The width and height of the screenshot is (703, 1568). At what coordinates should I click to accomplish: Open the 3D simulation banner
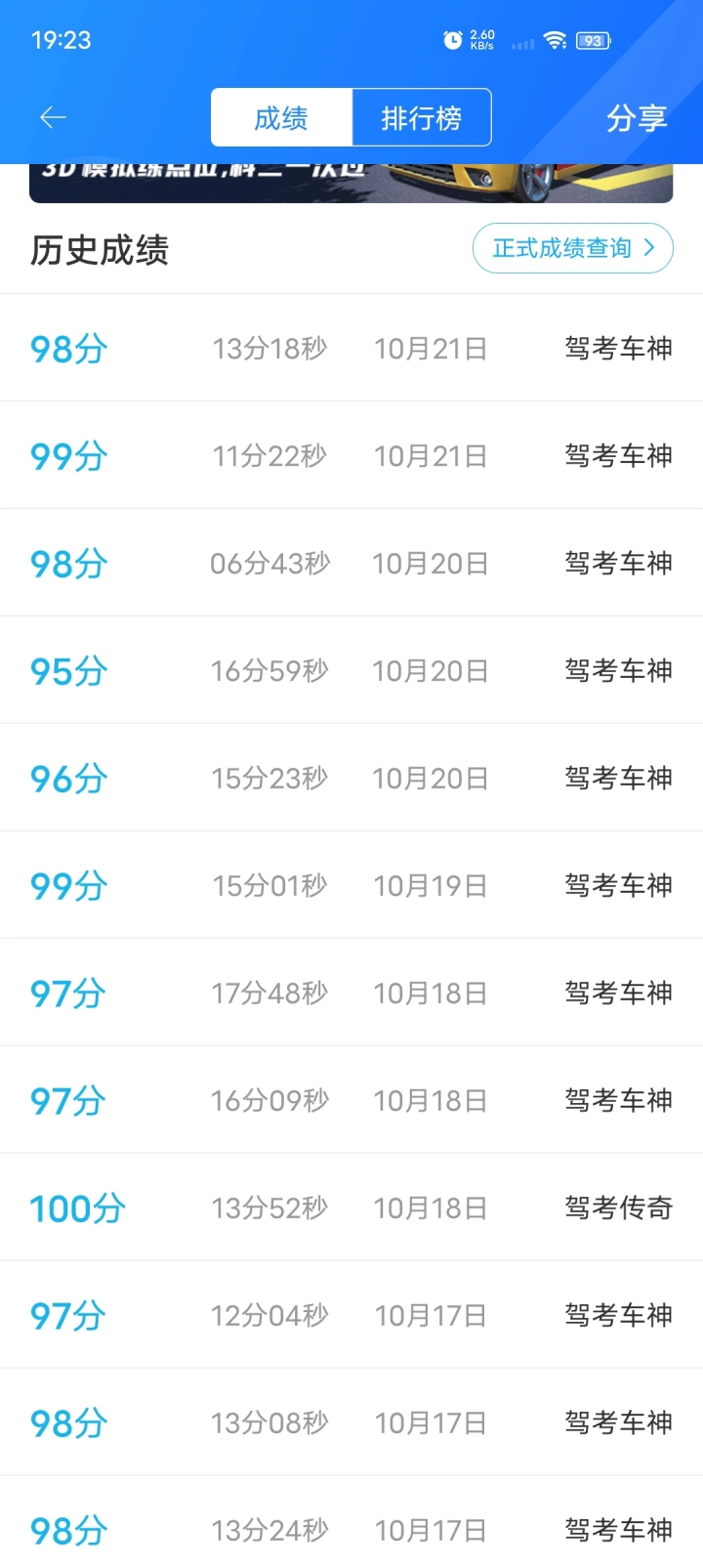(351, 184)
